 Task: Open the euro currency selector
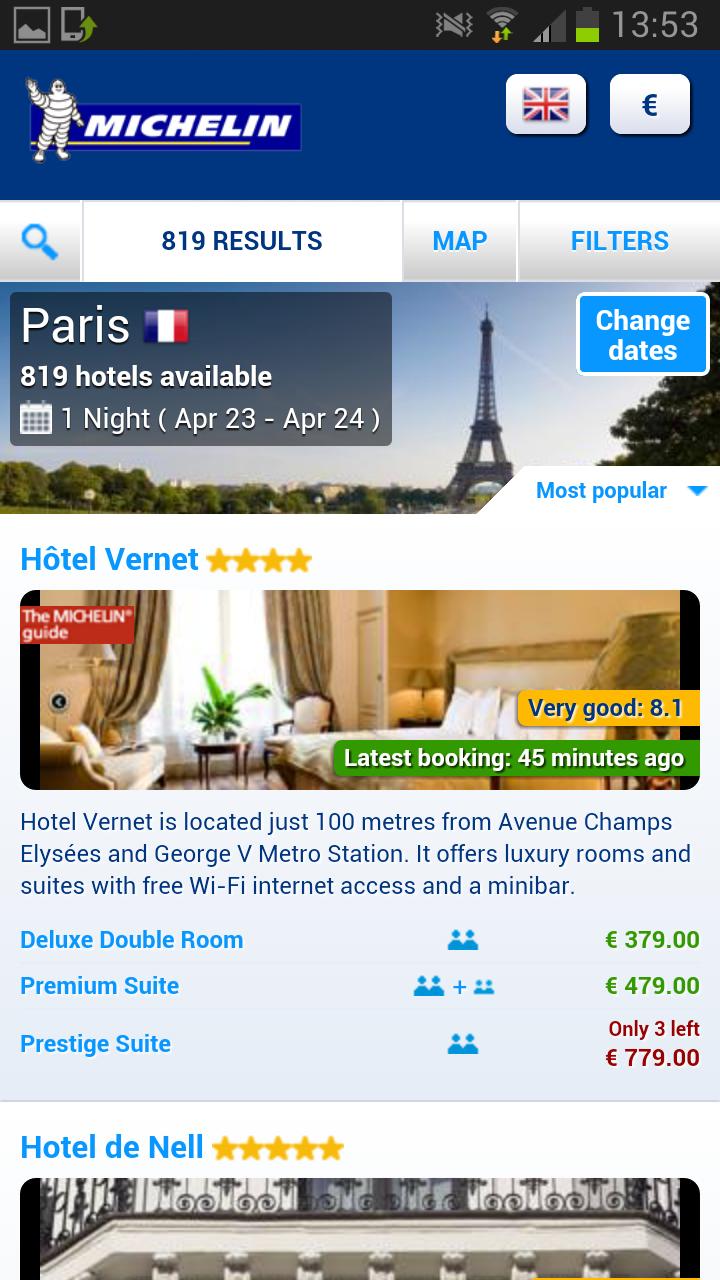650,102
